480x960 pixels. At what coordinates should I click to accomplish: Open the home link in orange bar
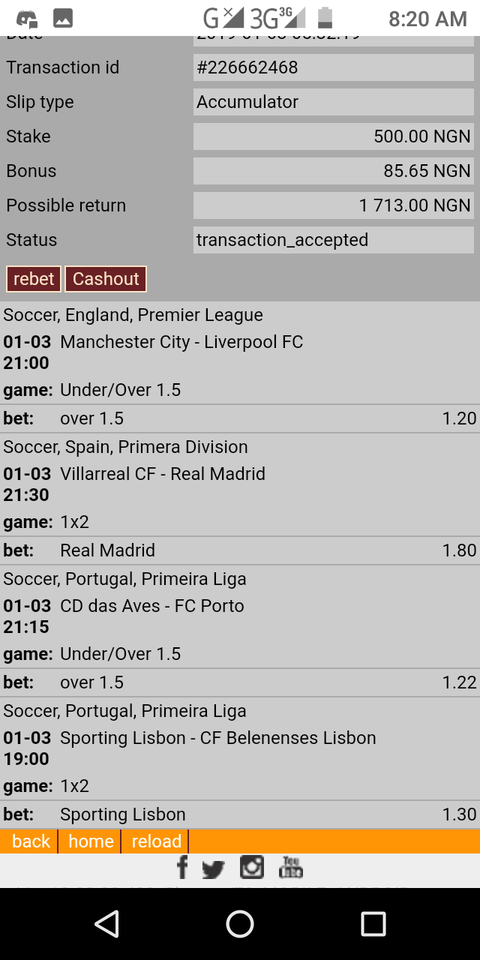[x=91, y=841]
